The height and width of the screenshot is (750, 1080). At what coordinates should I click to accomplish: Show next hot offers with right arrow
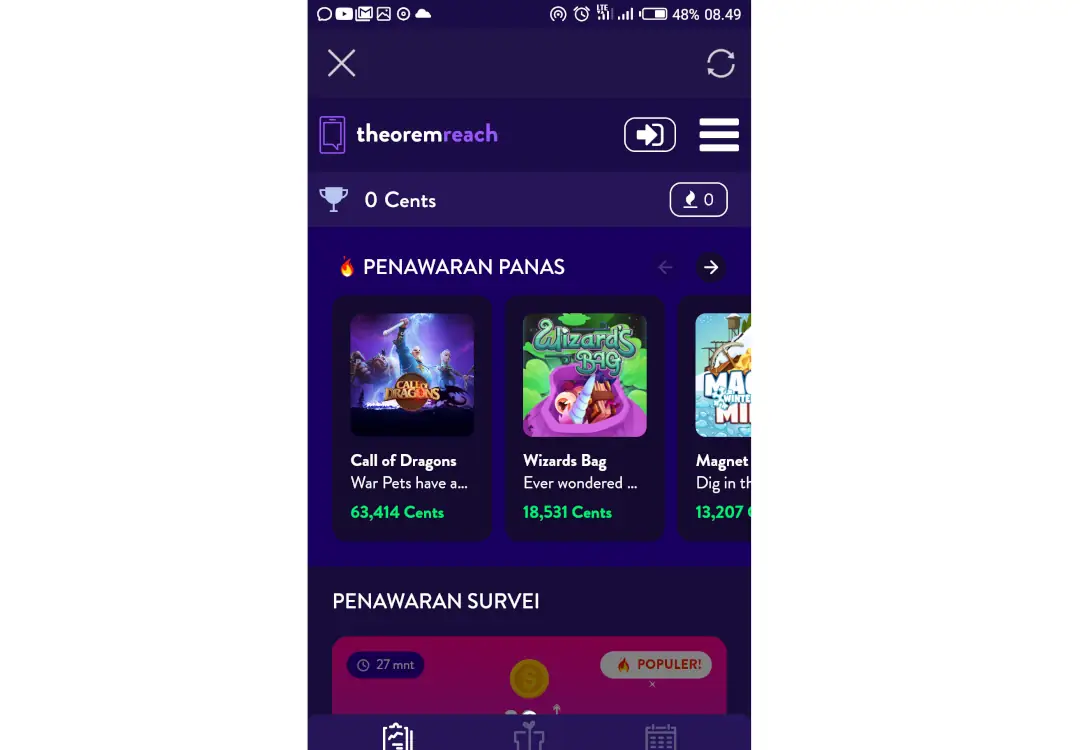[x=711, y=267]
